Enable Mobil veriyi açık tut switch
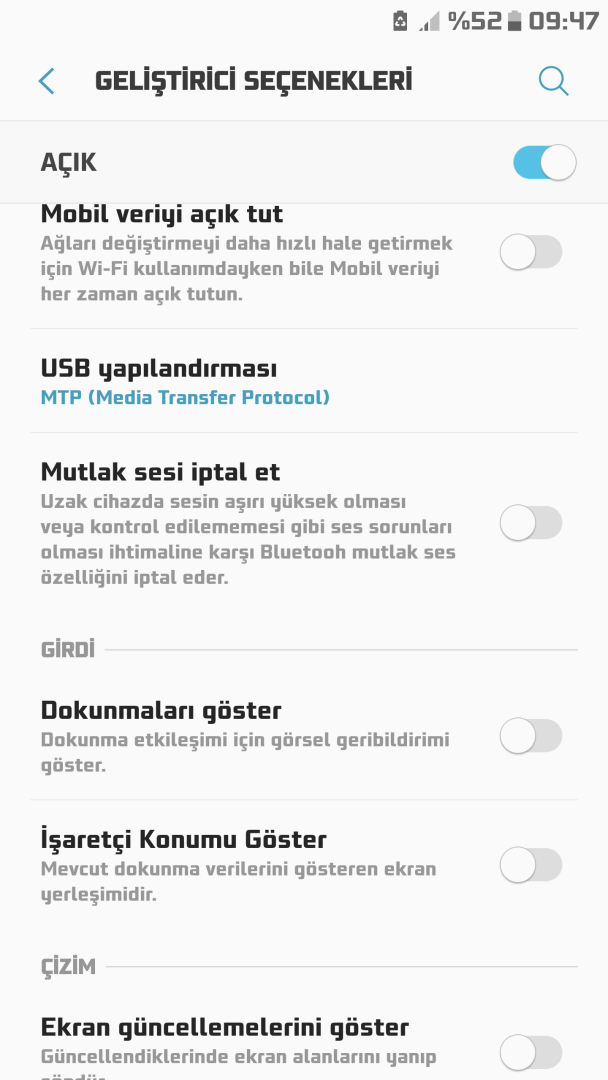The height and width of the screenshot is (1080, 608). pos(531,253)
